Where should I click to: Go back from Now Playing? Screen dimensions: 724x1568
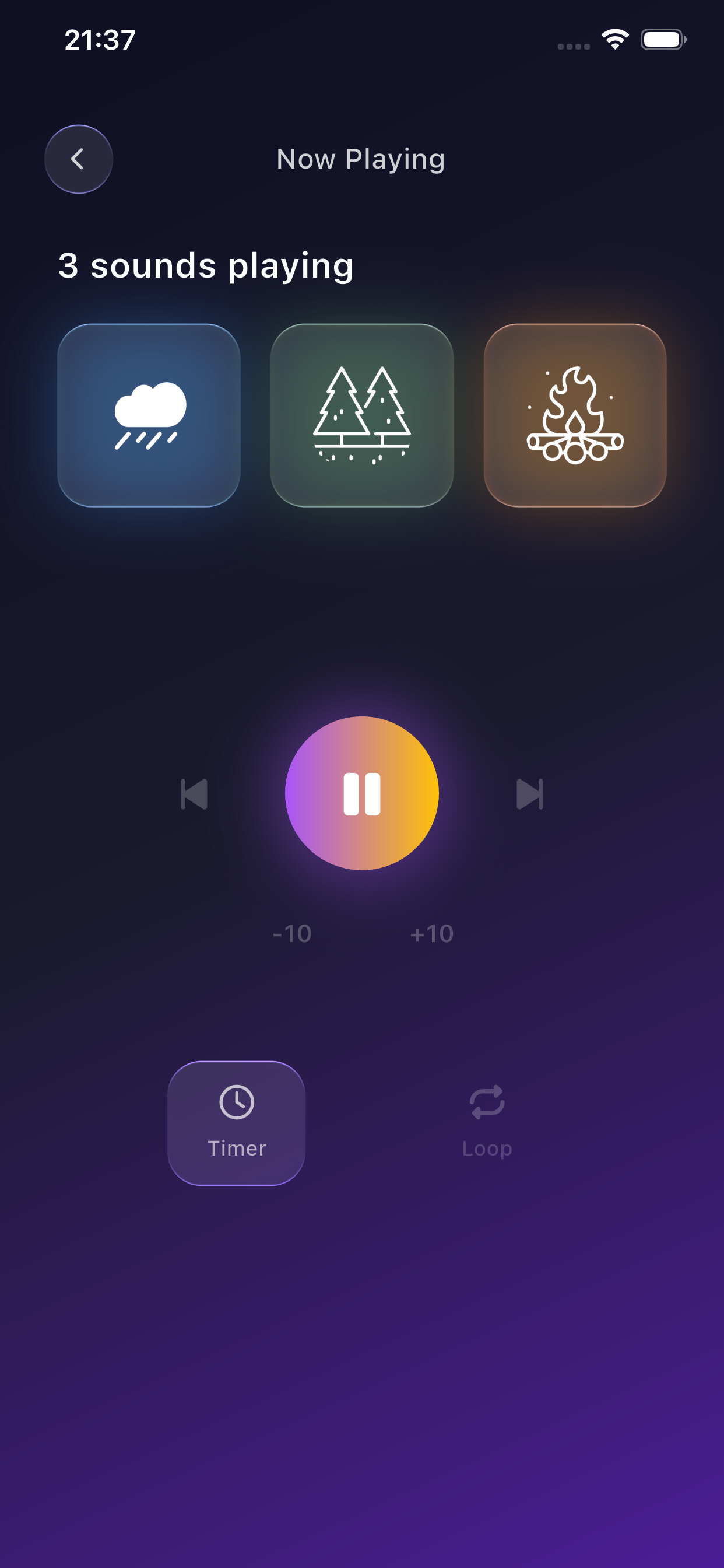[x=79, y=159]
